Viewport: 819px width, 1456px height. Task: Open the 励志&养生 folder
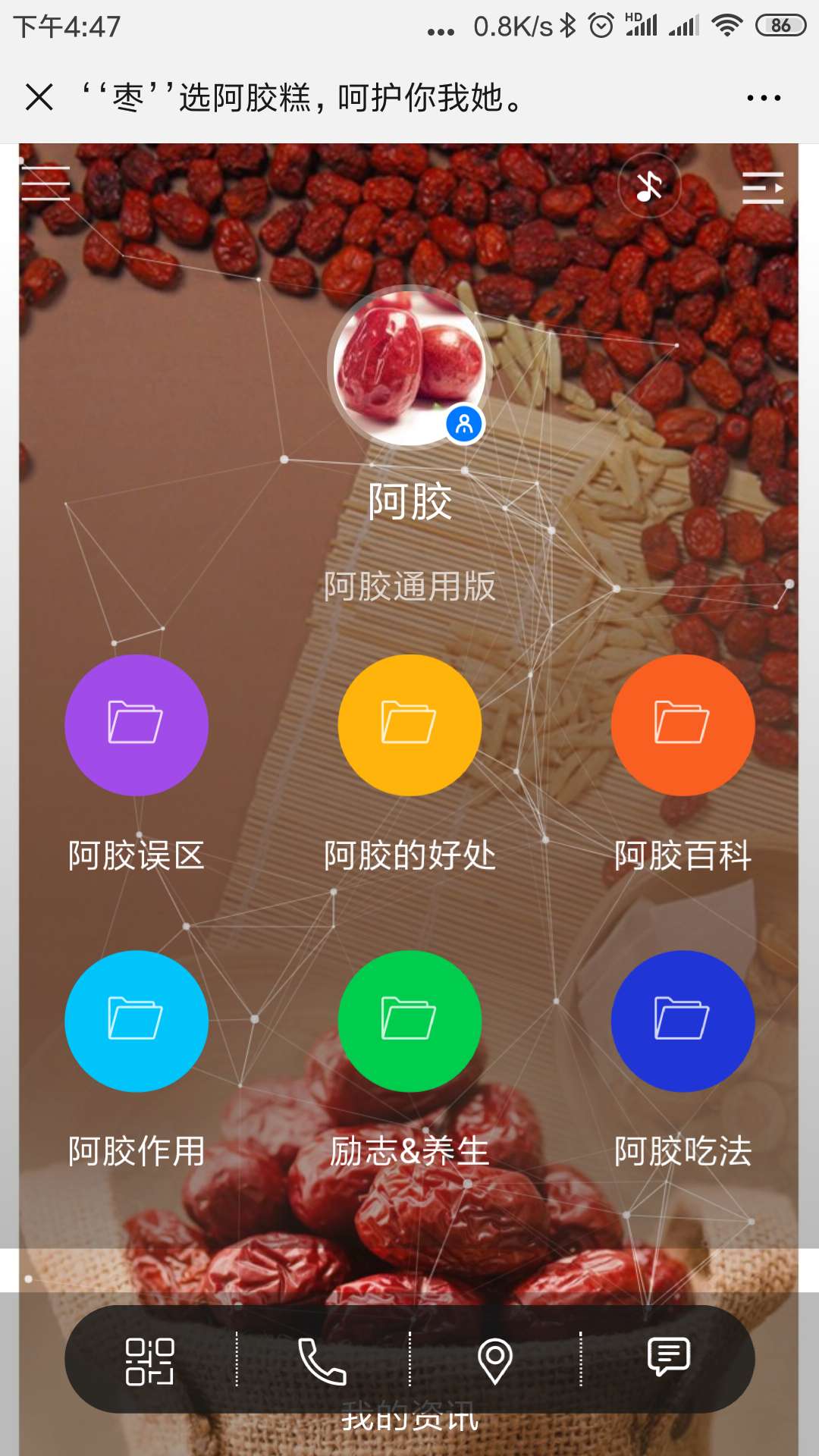pyautogui.click(x=409, y=1021)
